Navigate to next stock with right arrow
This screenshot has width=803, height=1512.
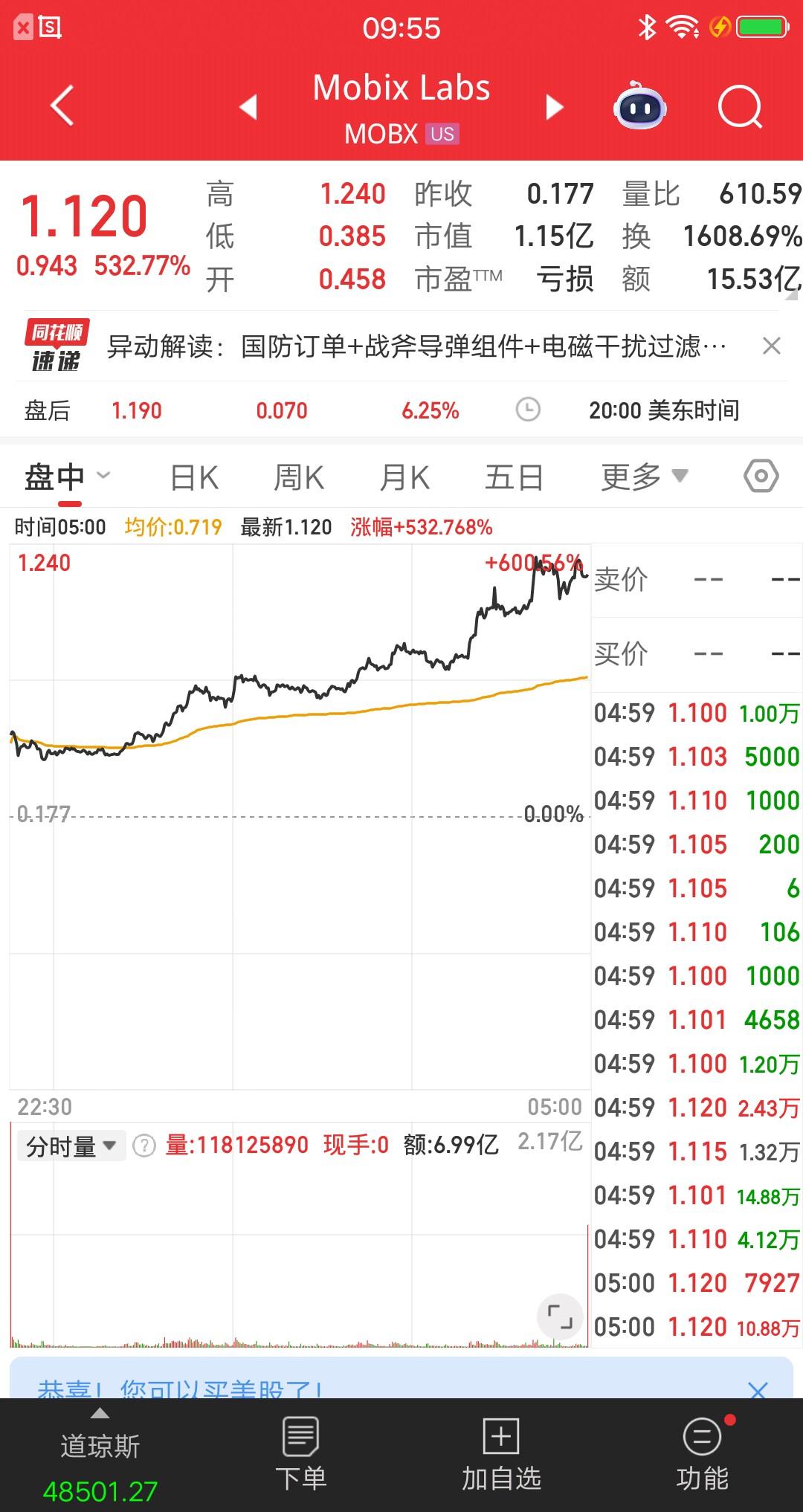553,107
